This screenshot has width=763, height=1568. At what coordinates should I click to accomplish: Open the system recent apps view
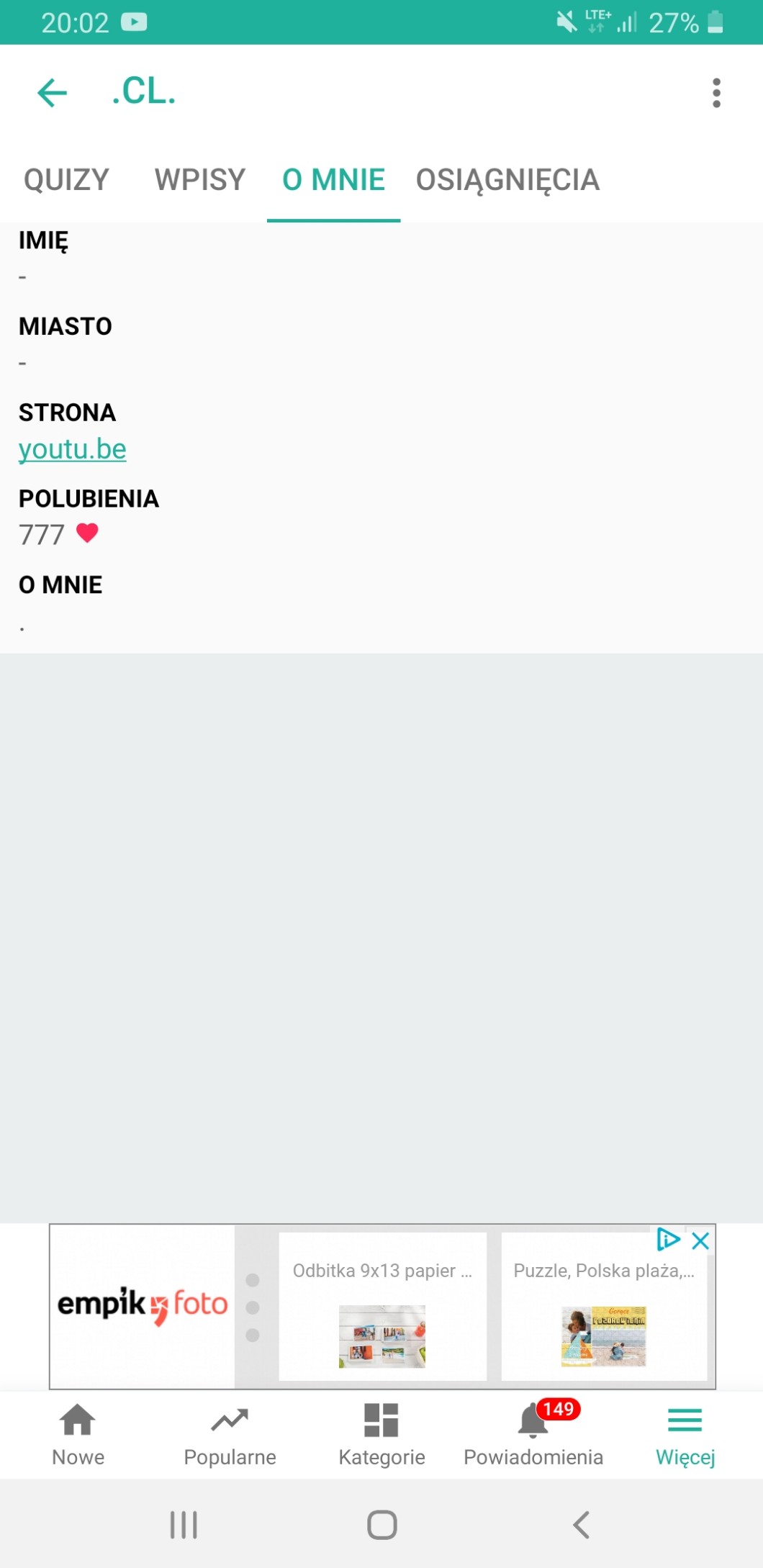pyautogui.click(x=184, y=1524)
